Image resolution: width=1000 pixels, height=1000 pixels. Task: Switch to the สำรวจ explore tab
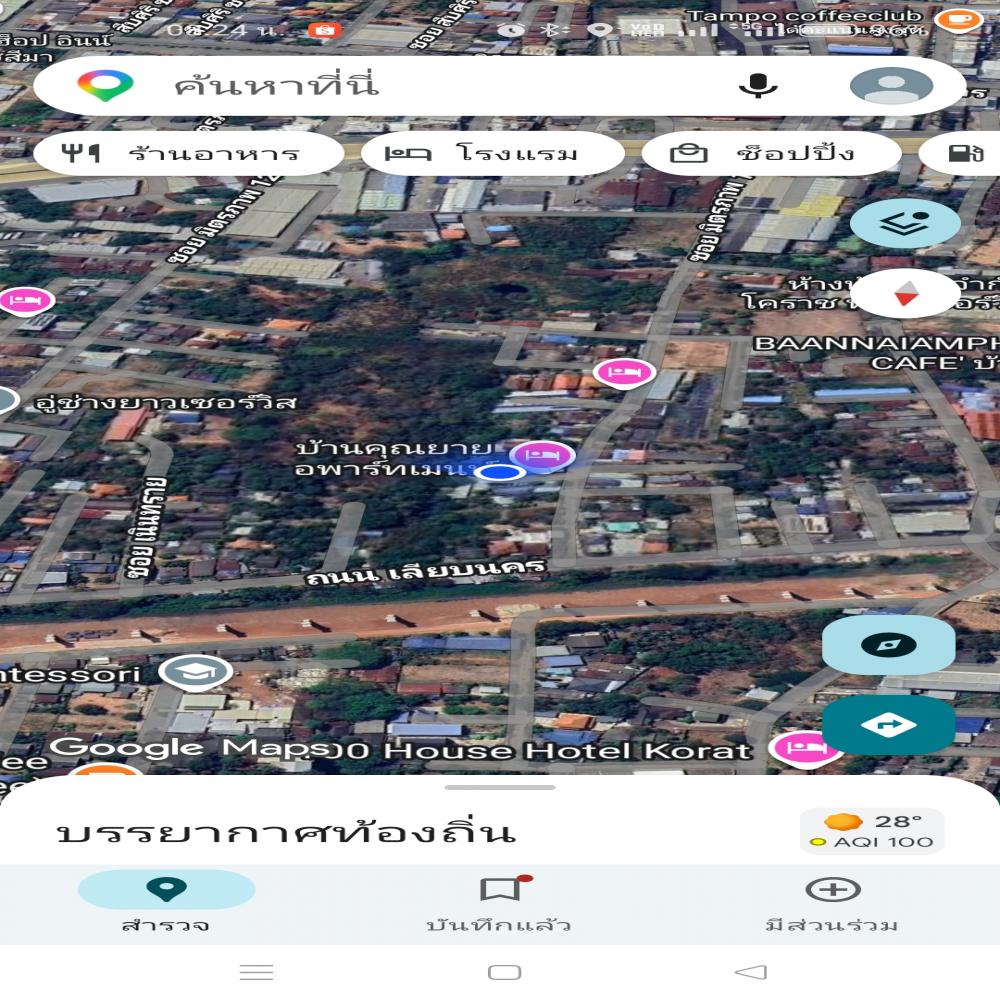coord(166,902)
